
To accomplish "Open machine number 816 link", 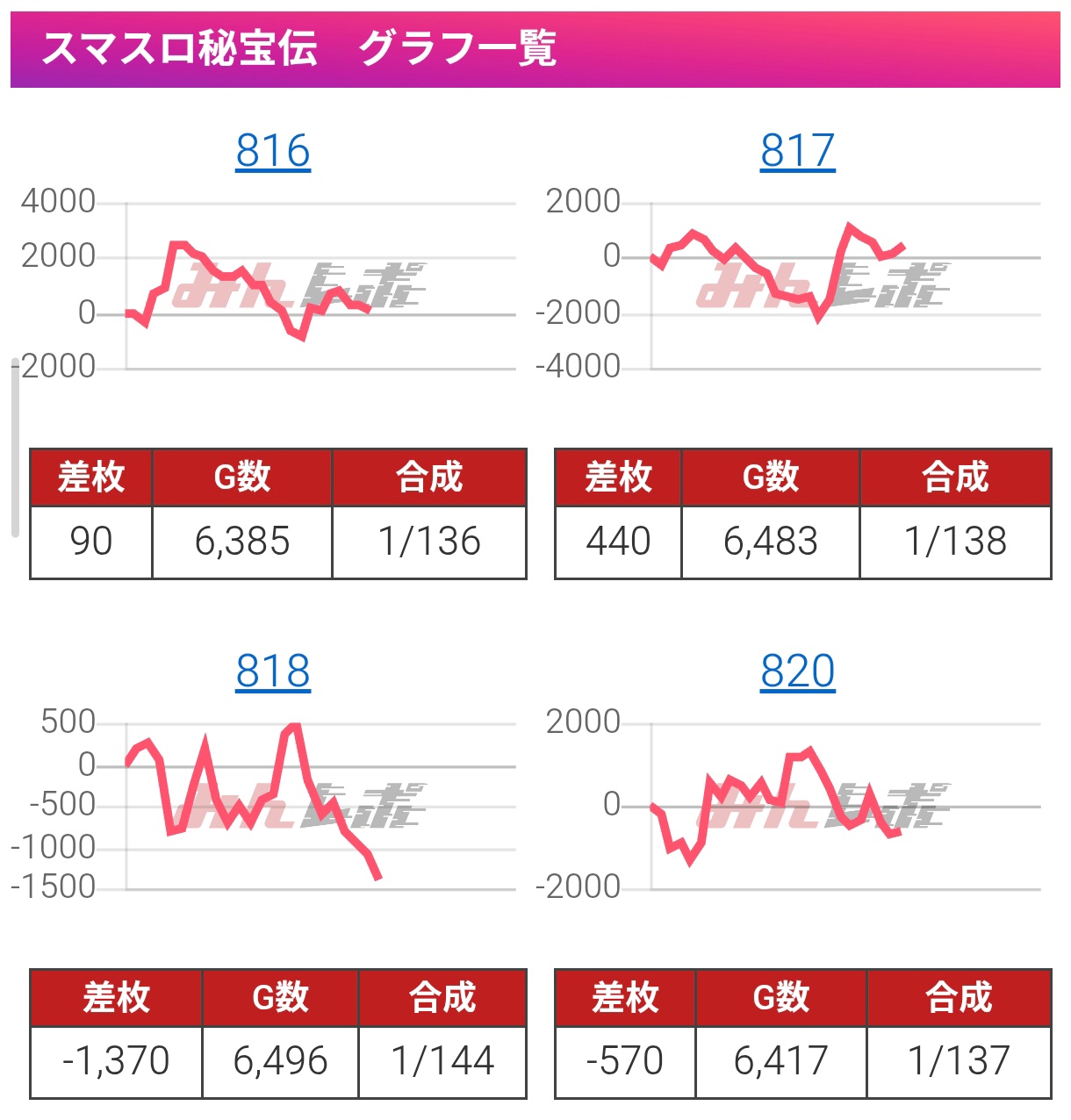I will [273, 151].
